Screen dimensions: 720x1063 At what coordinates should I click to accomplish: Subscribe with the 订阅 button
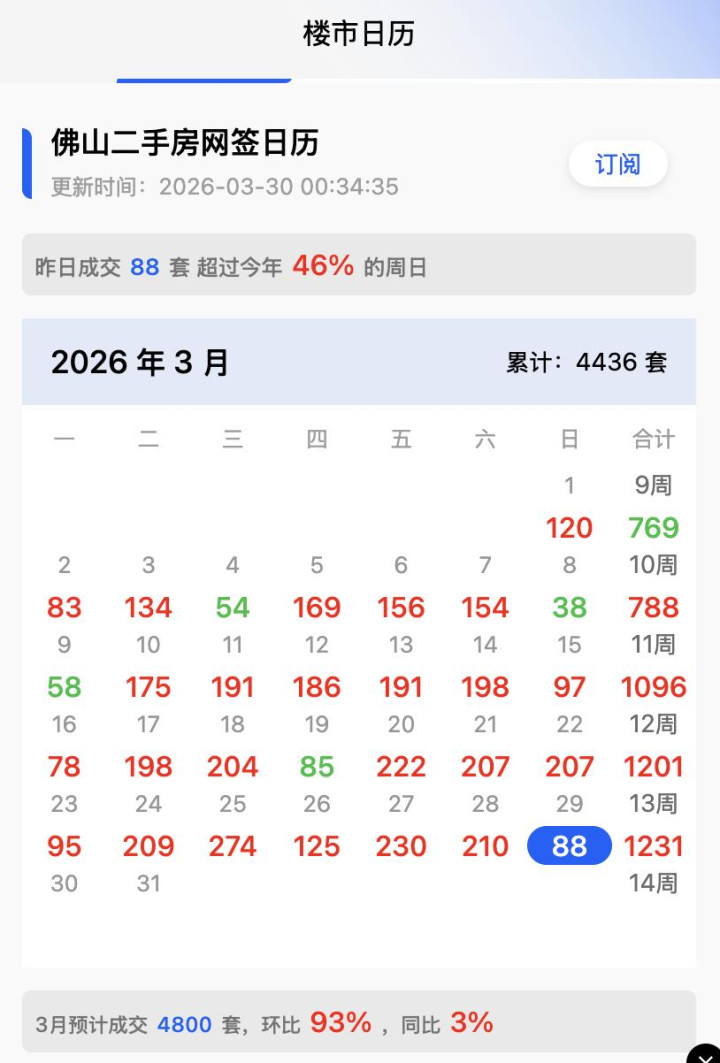617,164
